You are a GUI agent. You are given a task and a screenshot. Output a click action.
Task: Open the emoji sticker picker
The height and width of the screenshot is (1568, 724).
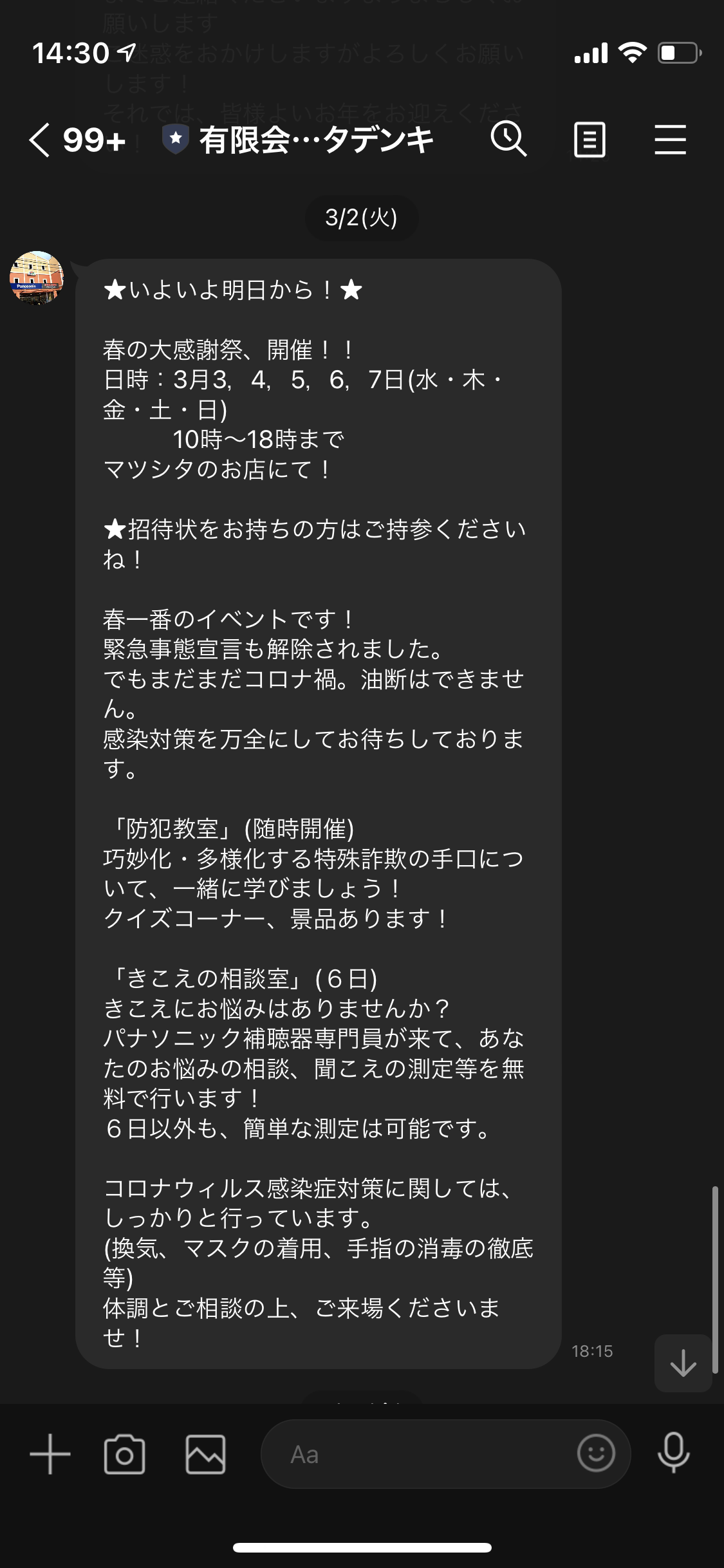pyautogui.click(x=596, y=1454)
